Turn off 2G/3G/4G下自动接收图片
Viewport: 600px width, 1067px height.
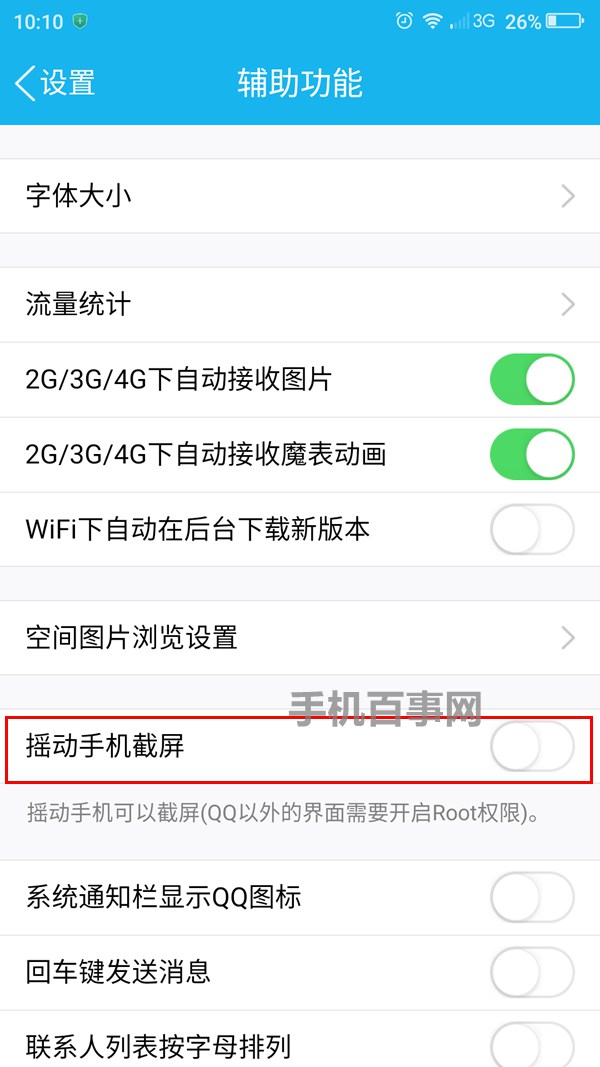tap(532, 380)
